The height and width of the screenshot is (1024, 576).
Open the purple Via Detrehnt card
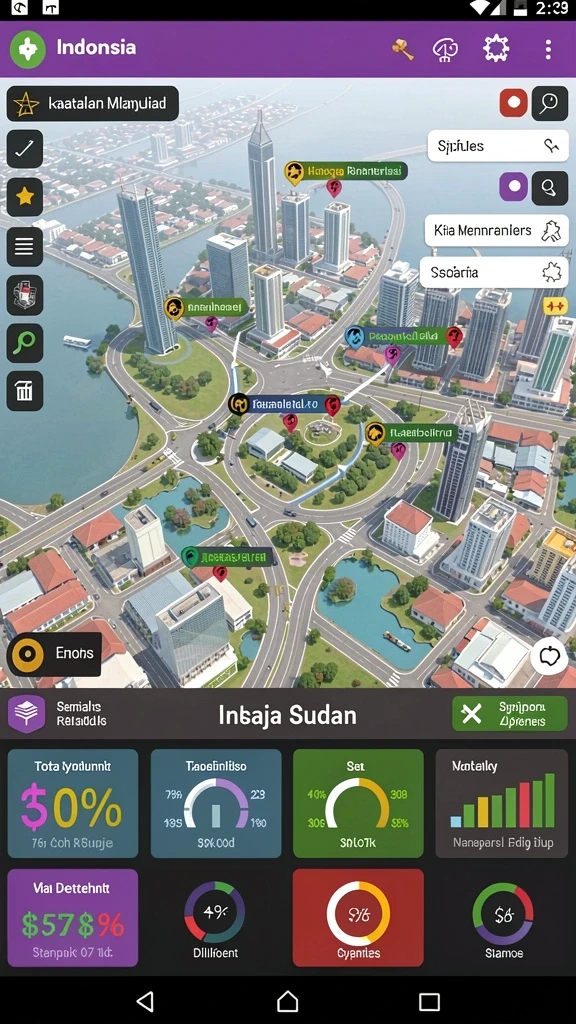(x=72, y=918)
